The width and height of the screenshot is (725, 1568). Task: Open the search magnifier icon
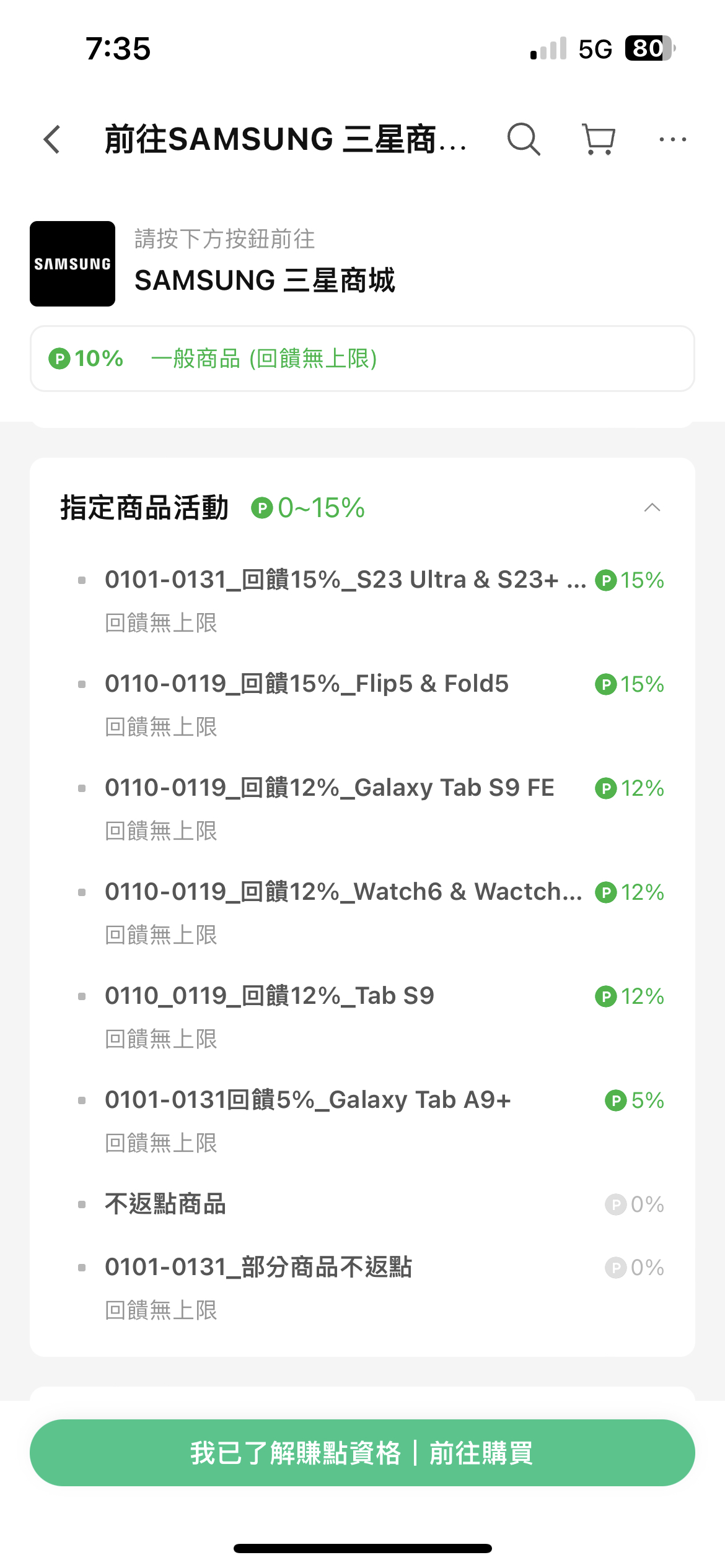coord(524,139)
